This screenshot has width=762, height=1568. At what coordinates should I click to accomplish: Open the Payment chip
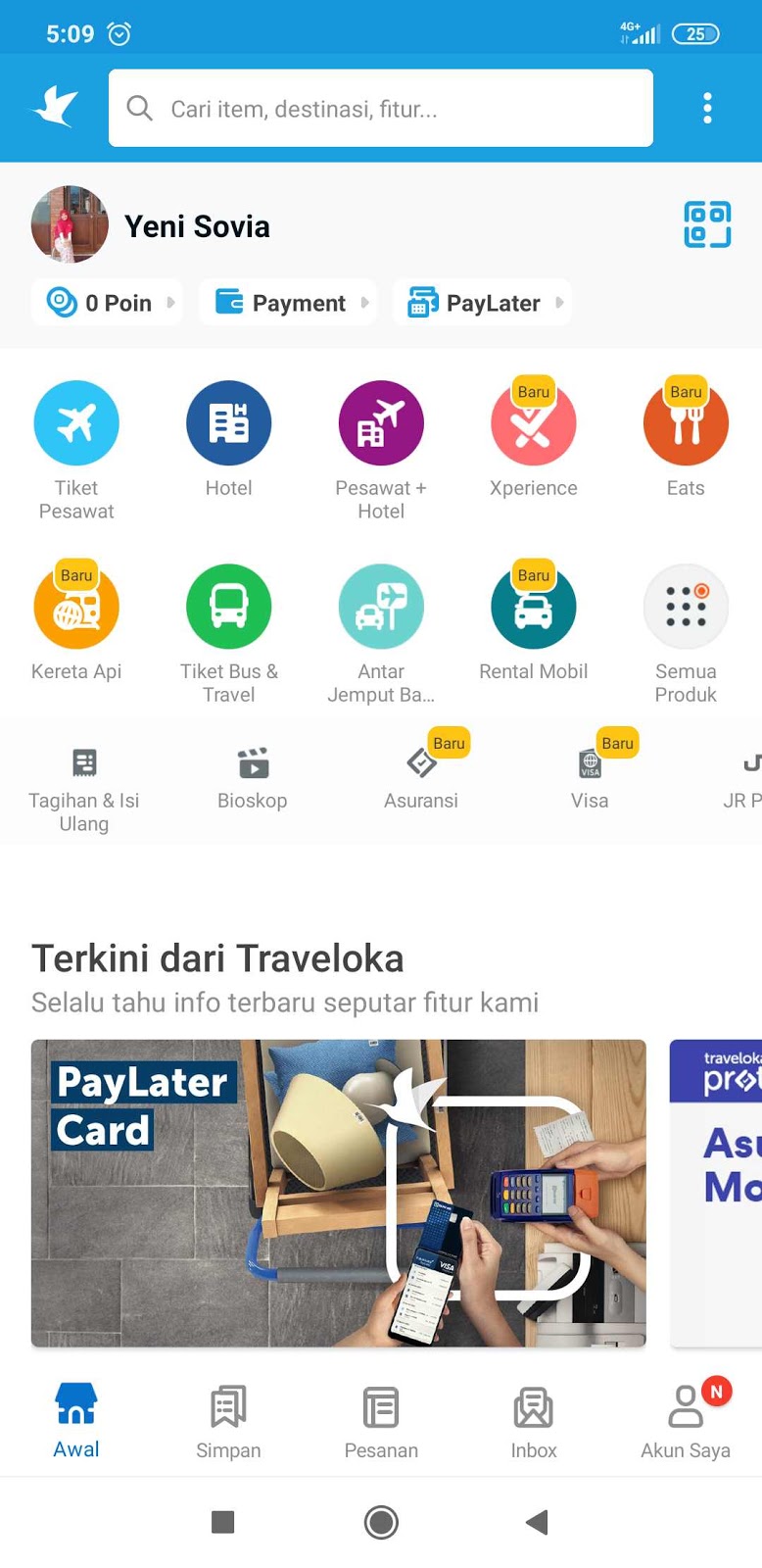(x=287, y=303)
